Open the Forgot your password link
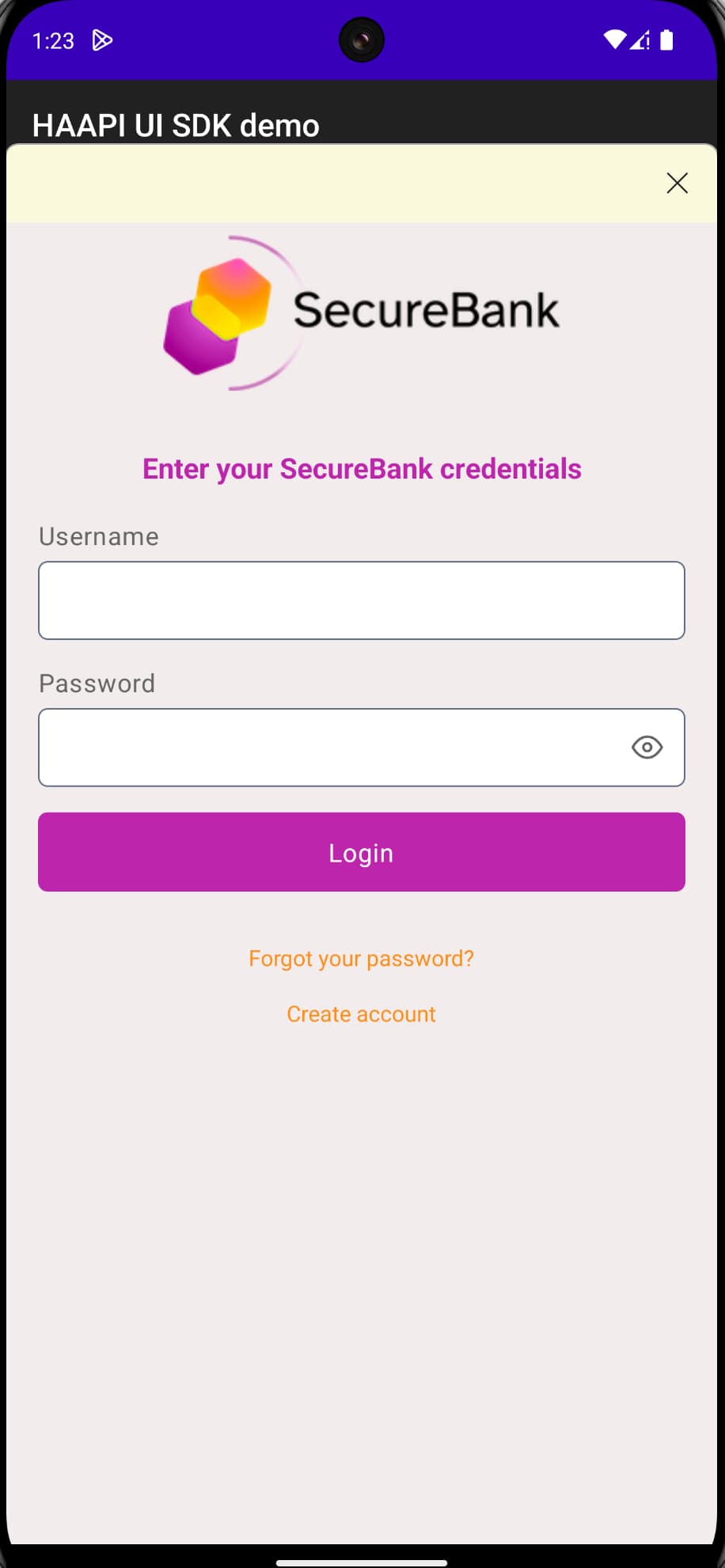 (x=361, y=958)
